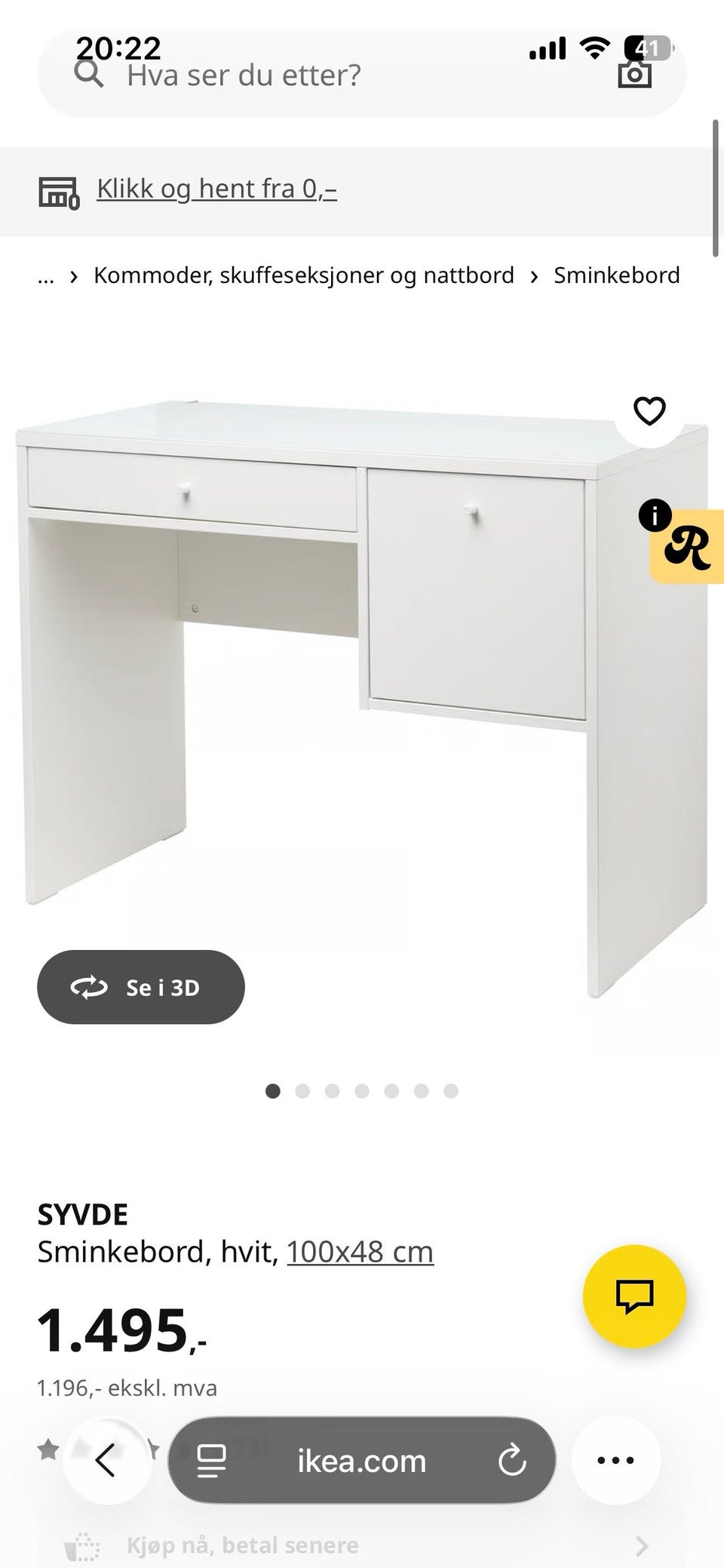The width and height of the screenshot is (724, 1568).
Task: Add SYVDE to favorites with heart icon
Action: click(x=649, y=410)
